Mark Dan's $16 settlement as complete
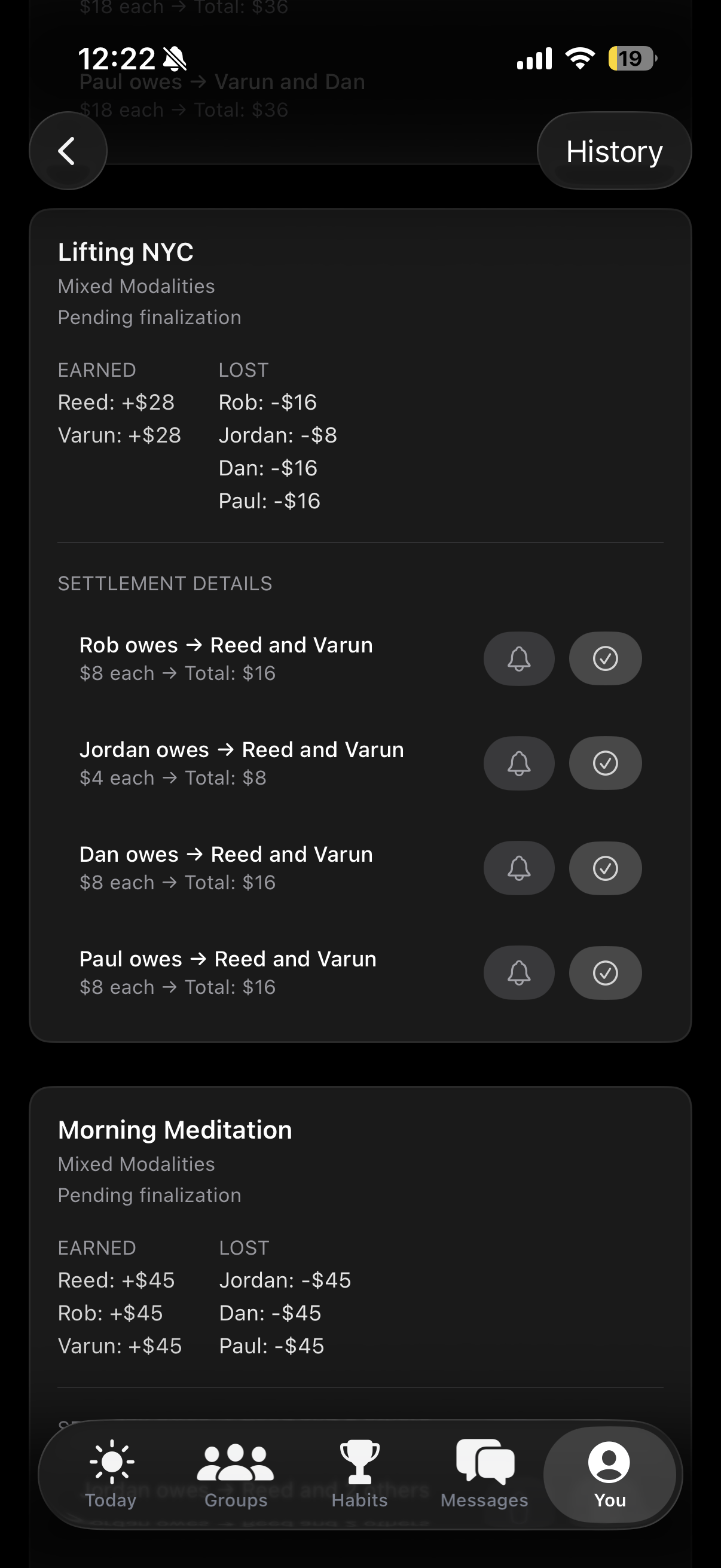 coord(605,868)
